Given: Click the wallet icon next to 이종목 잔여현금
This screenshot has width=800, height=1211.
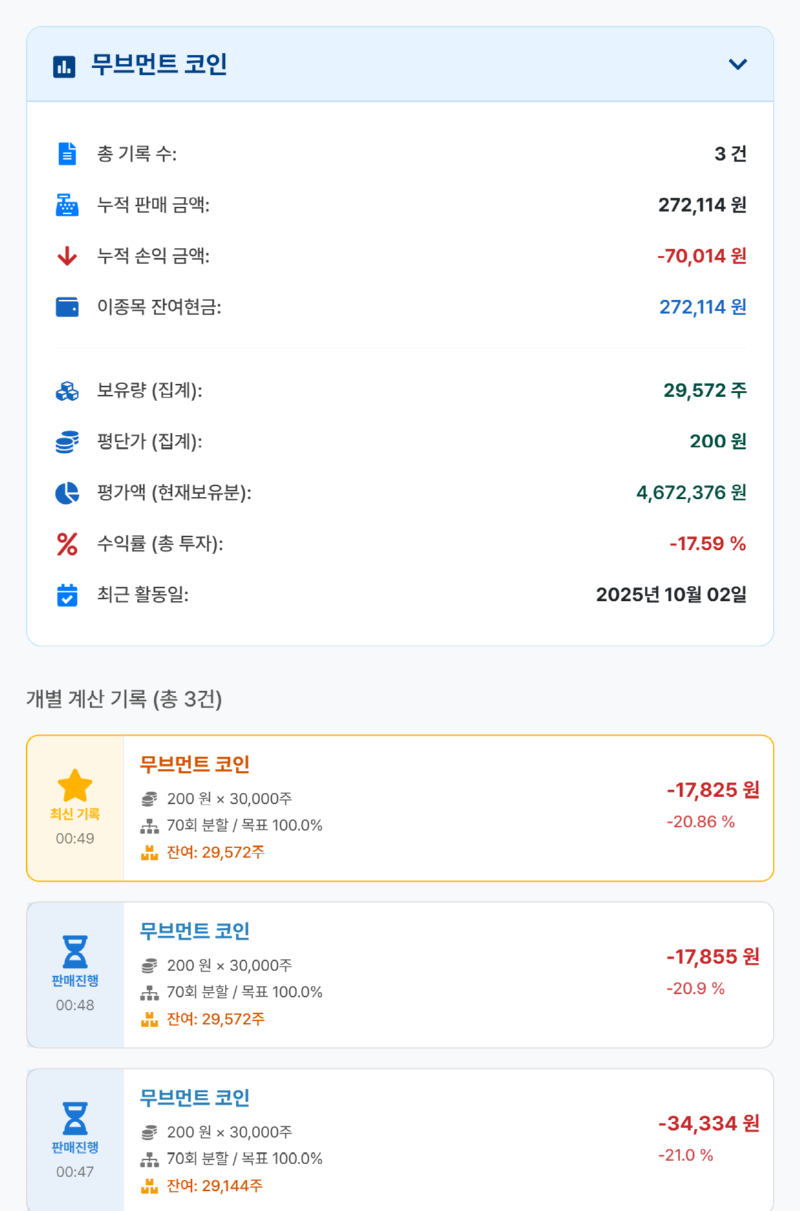Looking at the screenshot, I should 66,306.
